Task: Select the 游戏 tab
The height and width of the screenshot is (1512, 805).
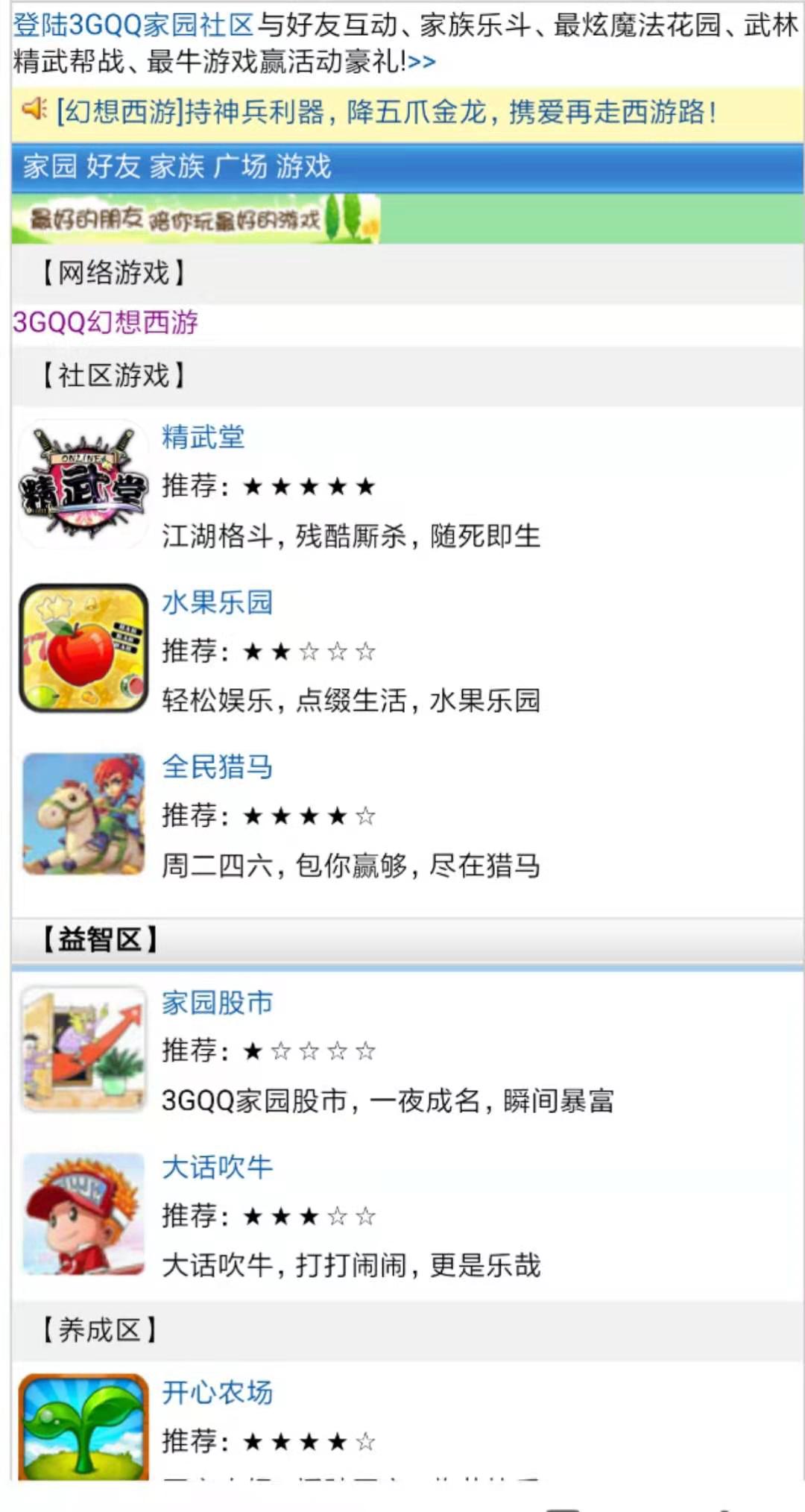Action: pyautogui.click(x=303, y=166)
